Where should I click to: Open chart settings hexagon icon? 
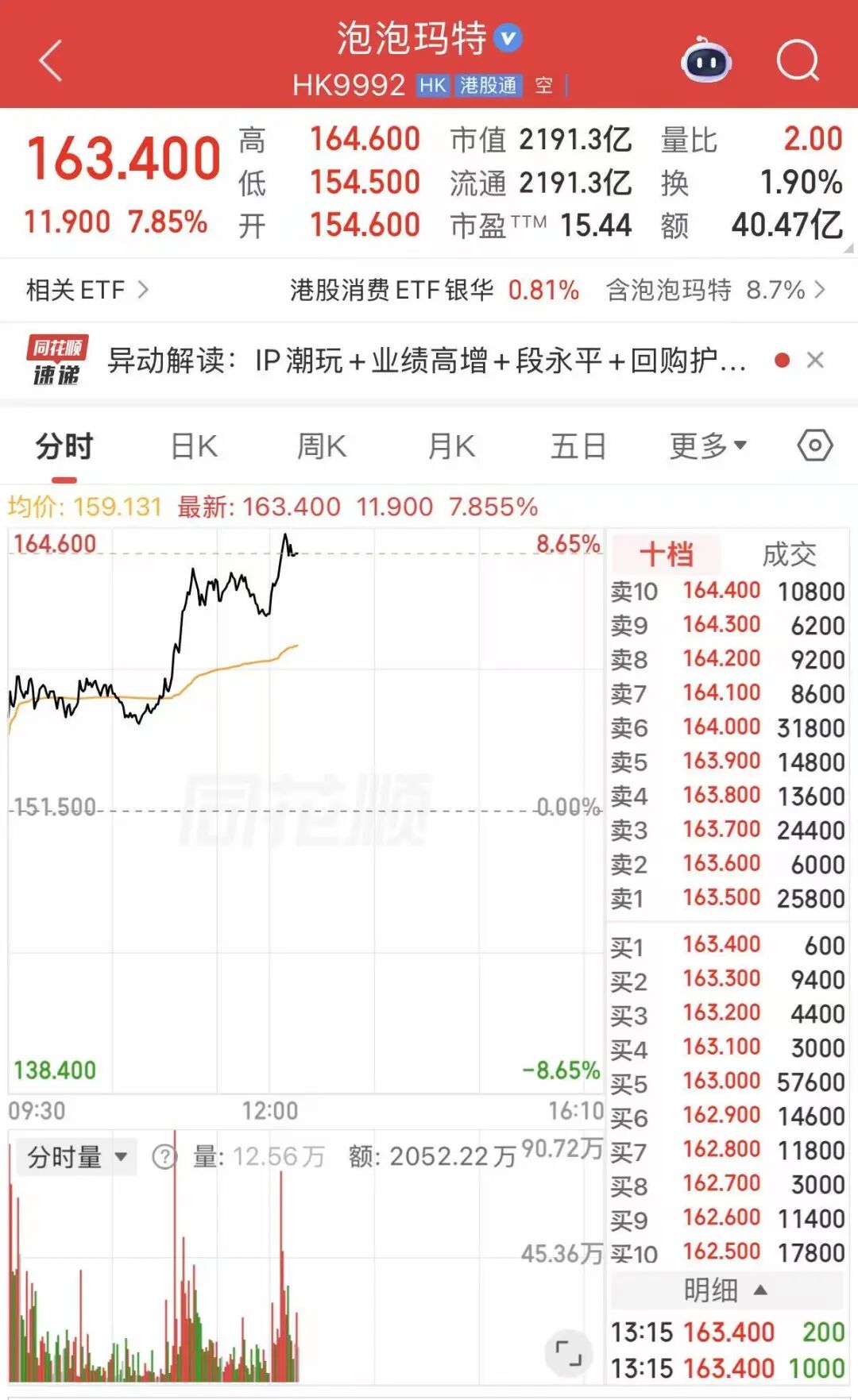pyautogui.click(x=814, y=445)
